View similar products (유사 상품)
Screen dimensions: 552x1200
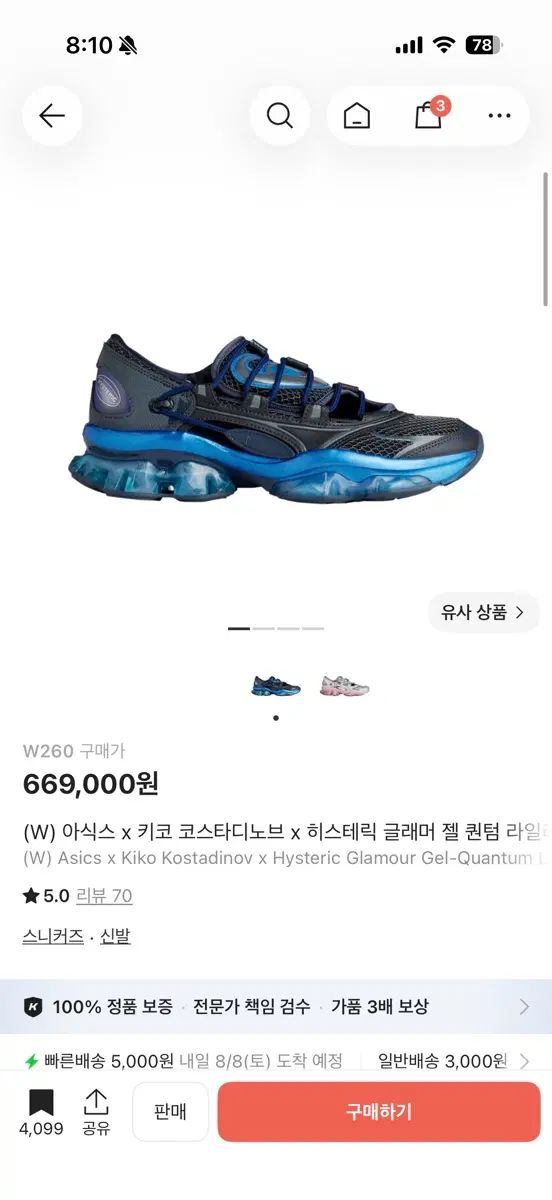pos(484,612)
